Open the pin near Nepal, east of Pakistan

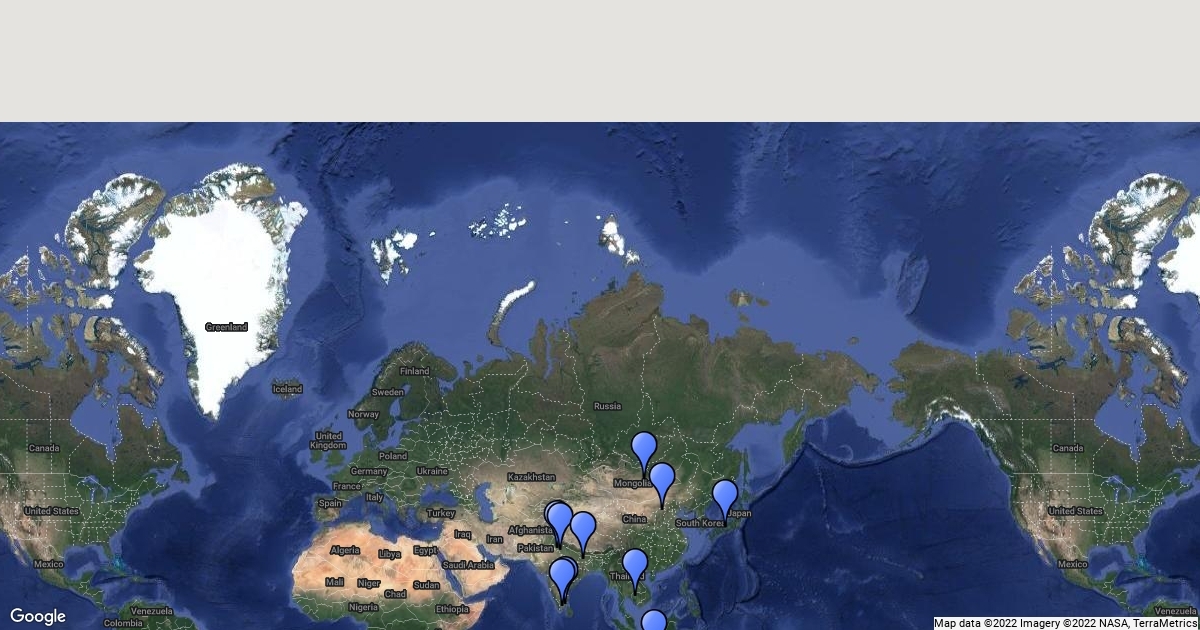click(x=583, y=528)
